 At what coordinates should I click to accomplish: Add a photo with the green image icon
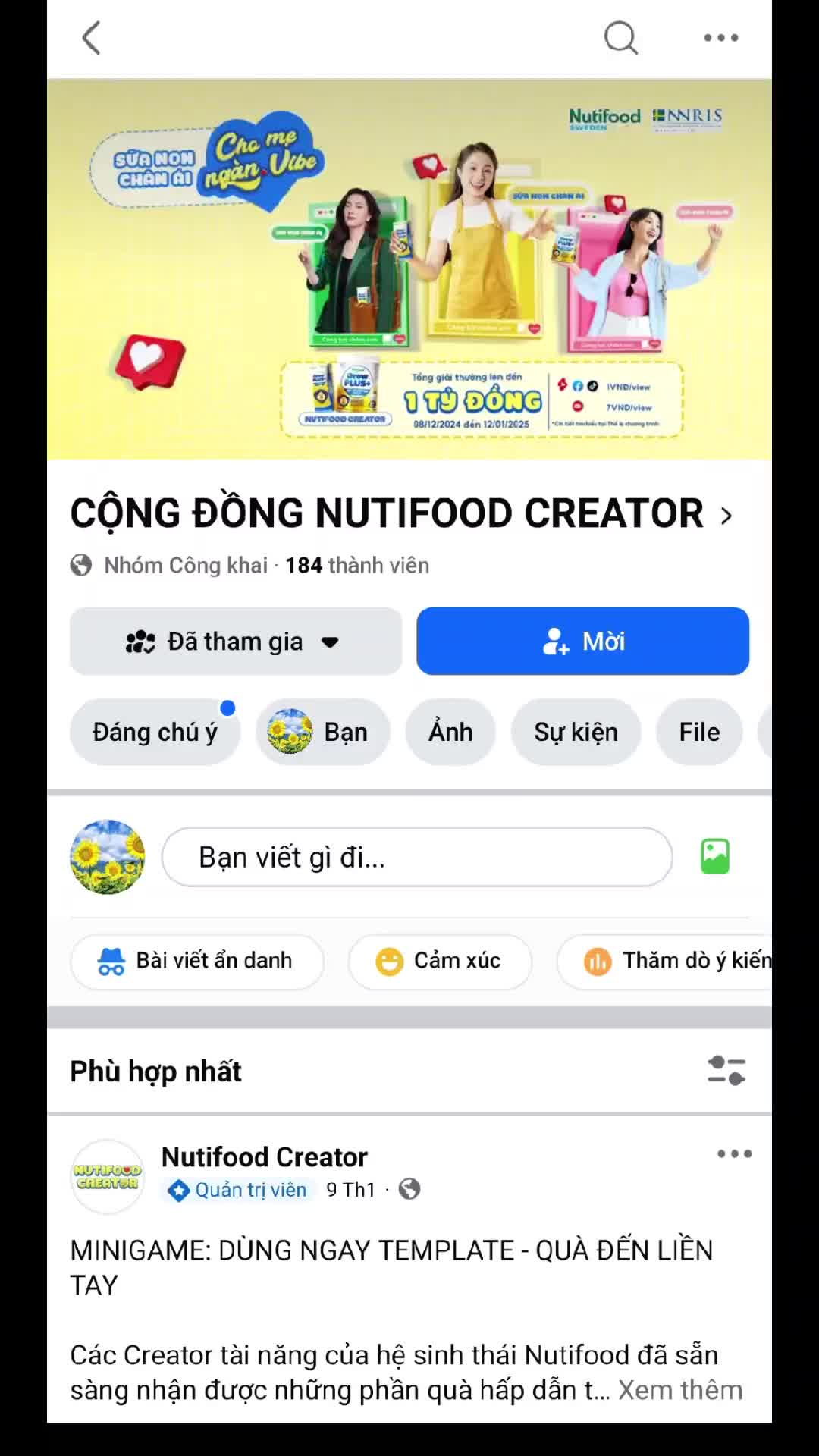click(x=714, y=857)
